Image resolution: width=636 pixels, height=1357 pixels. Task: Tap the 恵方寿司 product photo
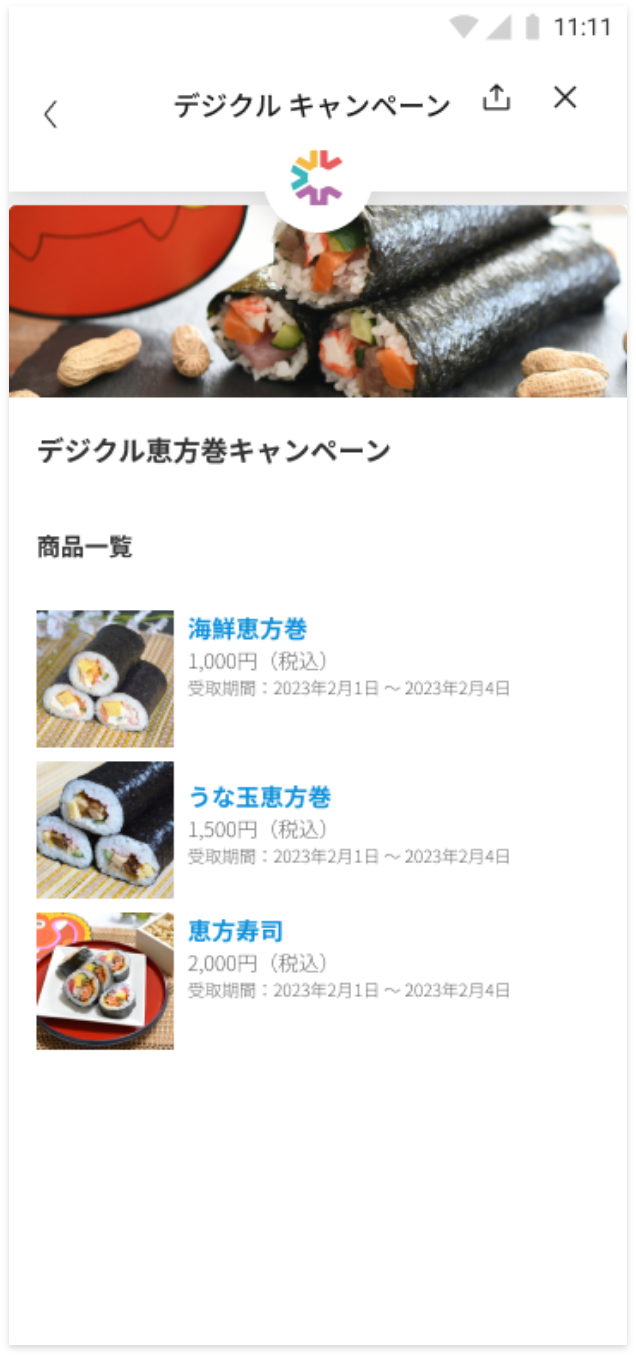105,981
